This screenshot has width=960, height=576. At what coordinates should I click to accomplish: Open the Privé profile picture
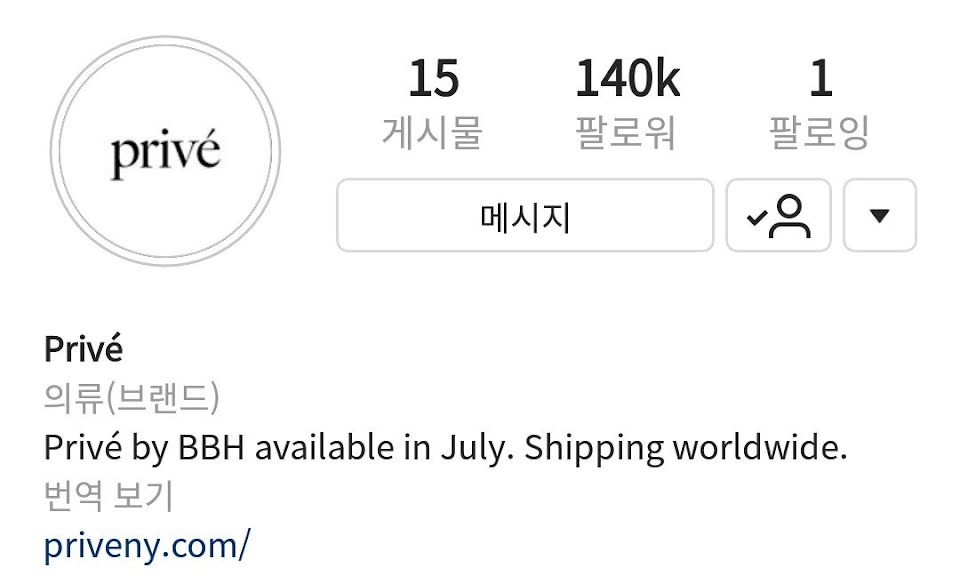[165, 152]
